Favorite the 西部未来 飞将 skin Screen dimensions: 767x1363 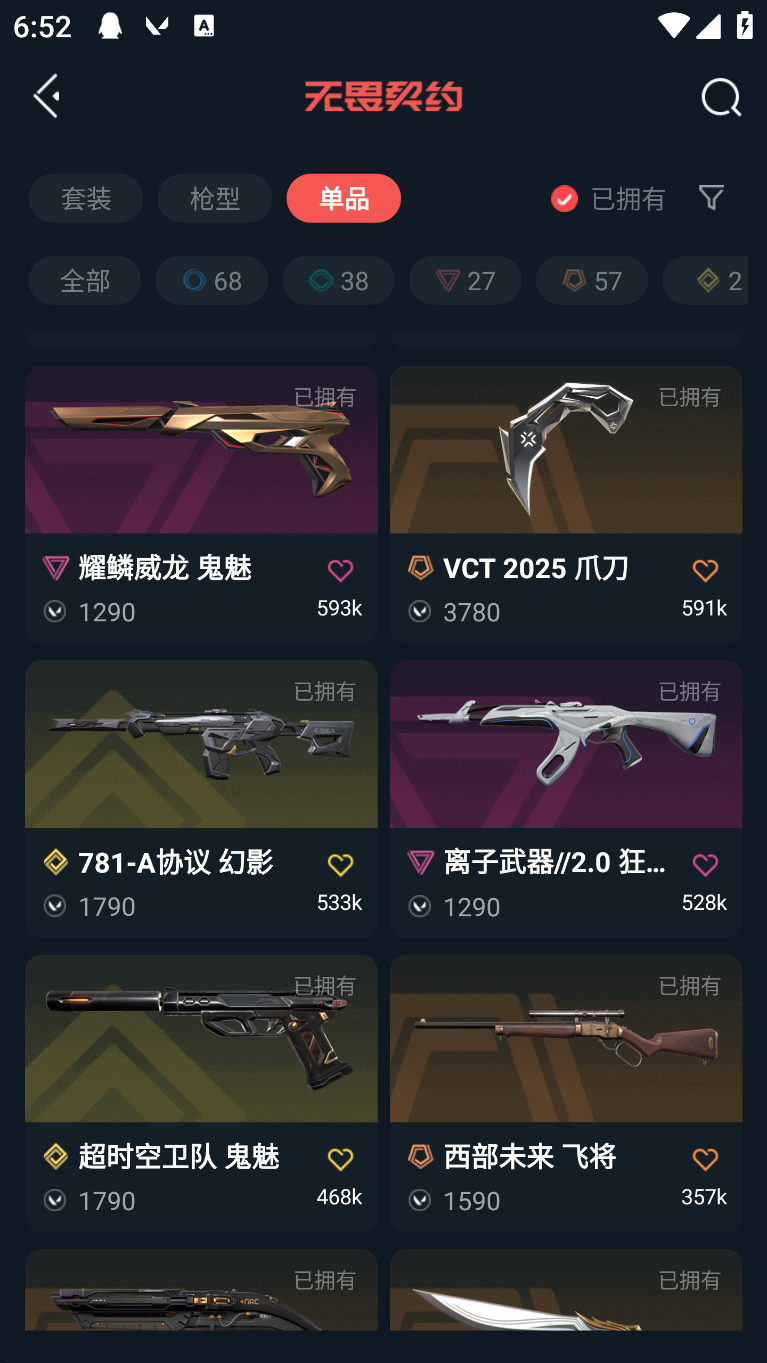coord(705,1159)
